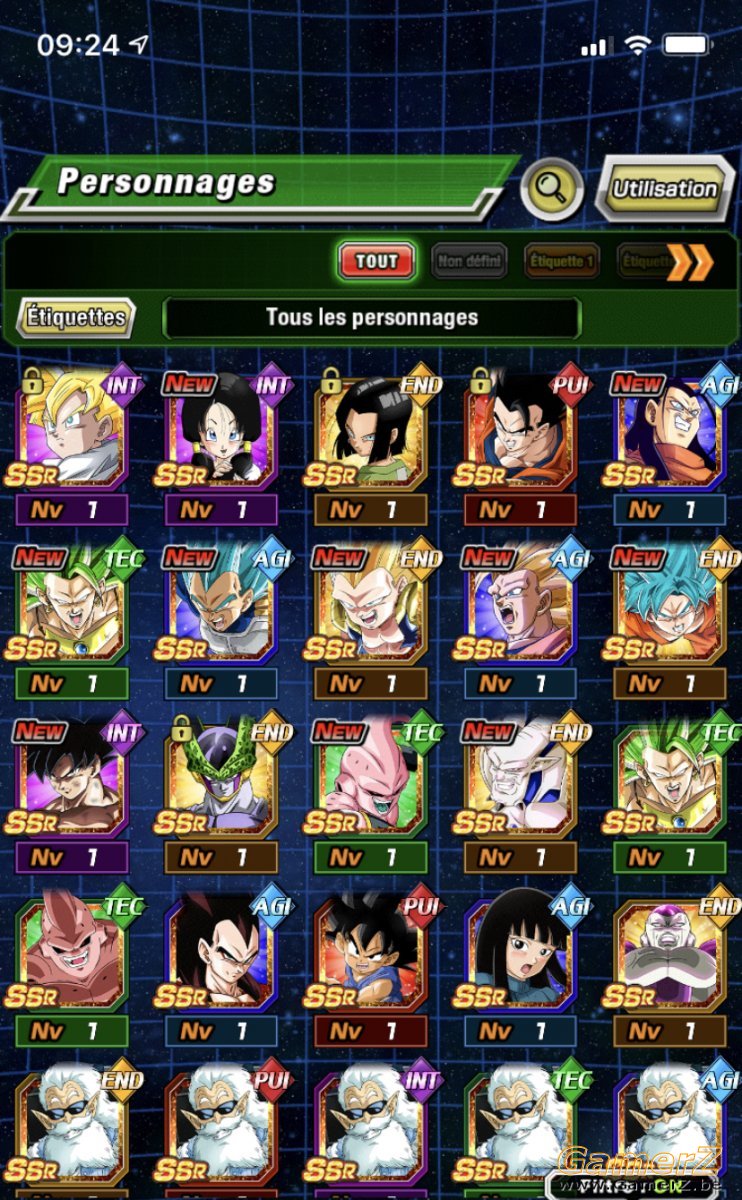Open the PUI kid Goku character card
742x1200 pixels.
click(x=371, y=967)
